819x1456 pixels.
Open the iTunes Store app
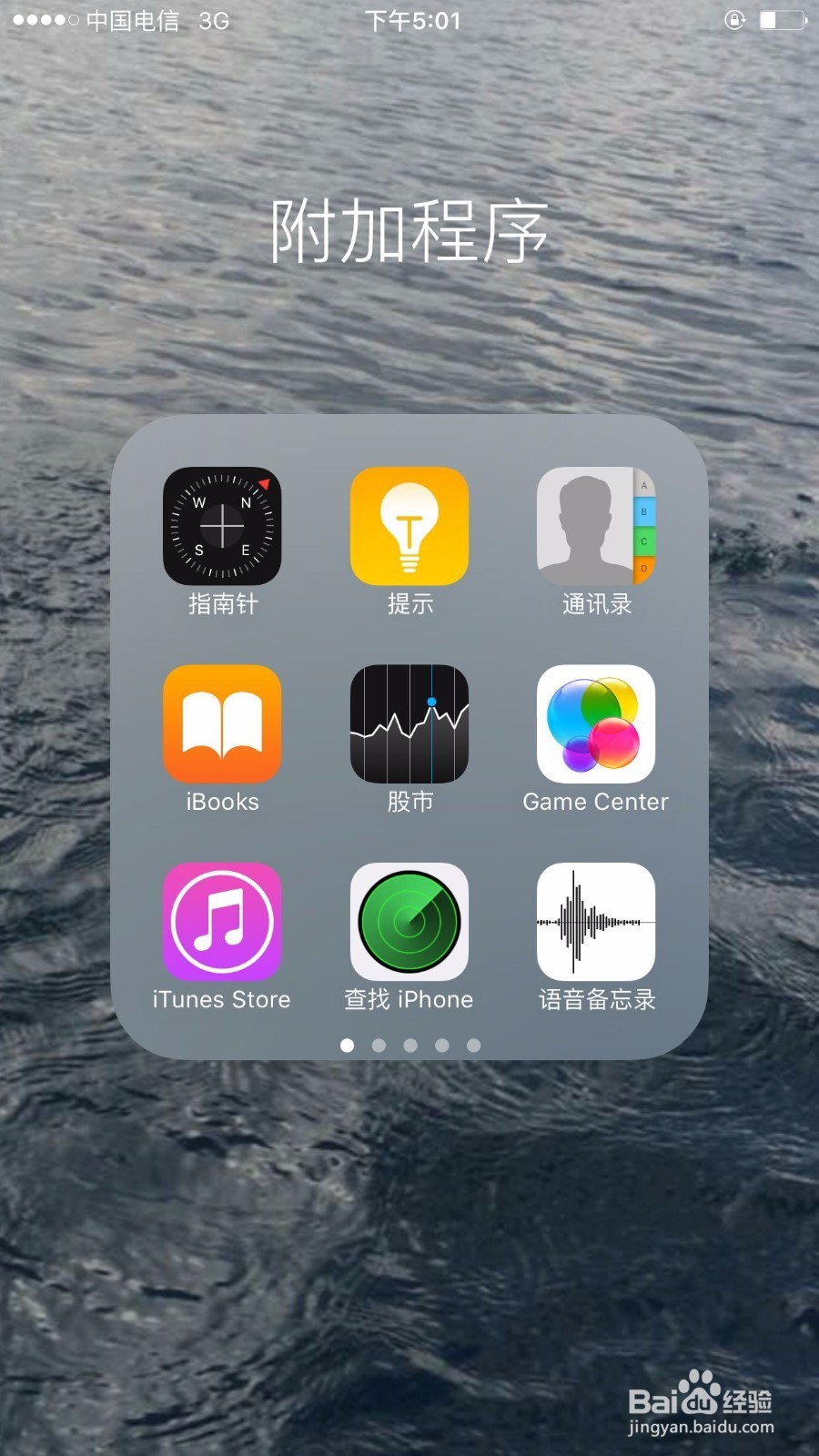tap(223, 921)
